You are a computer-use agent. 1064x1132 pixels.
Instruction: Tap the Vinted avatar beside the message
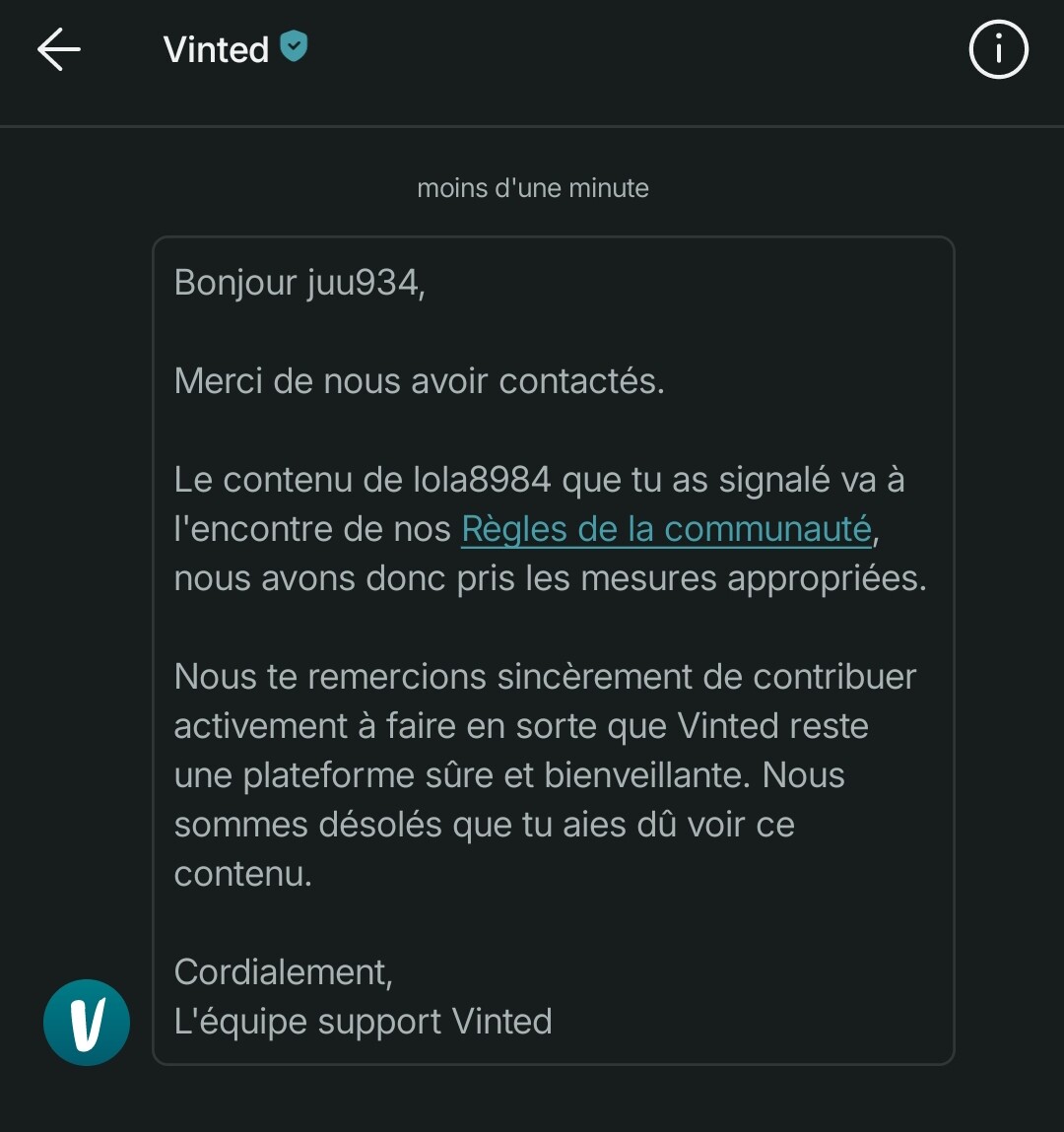87,1023
